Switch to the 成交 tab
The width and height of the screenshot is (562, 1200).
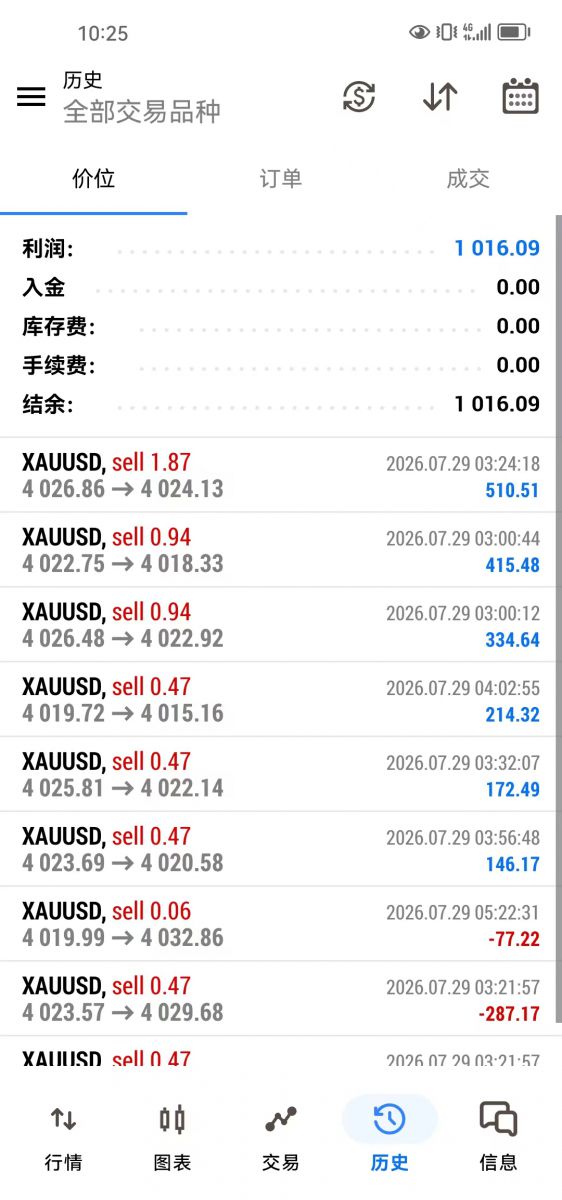[x=468, y=179]
